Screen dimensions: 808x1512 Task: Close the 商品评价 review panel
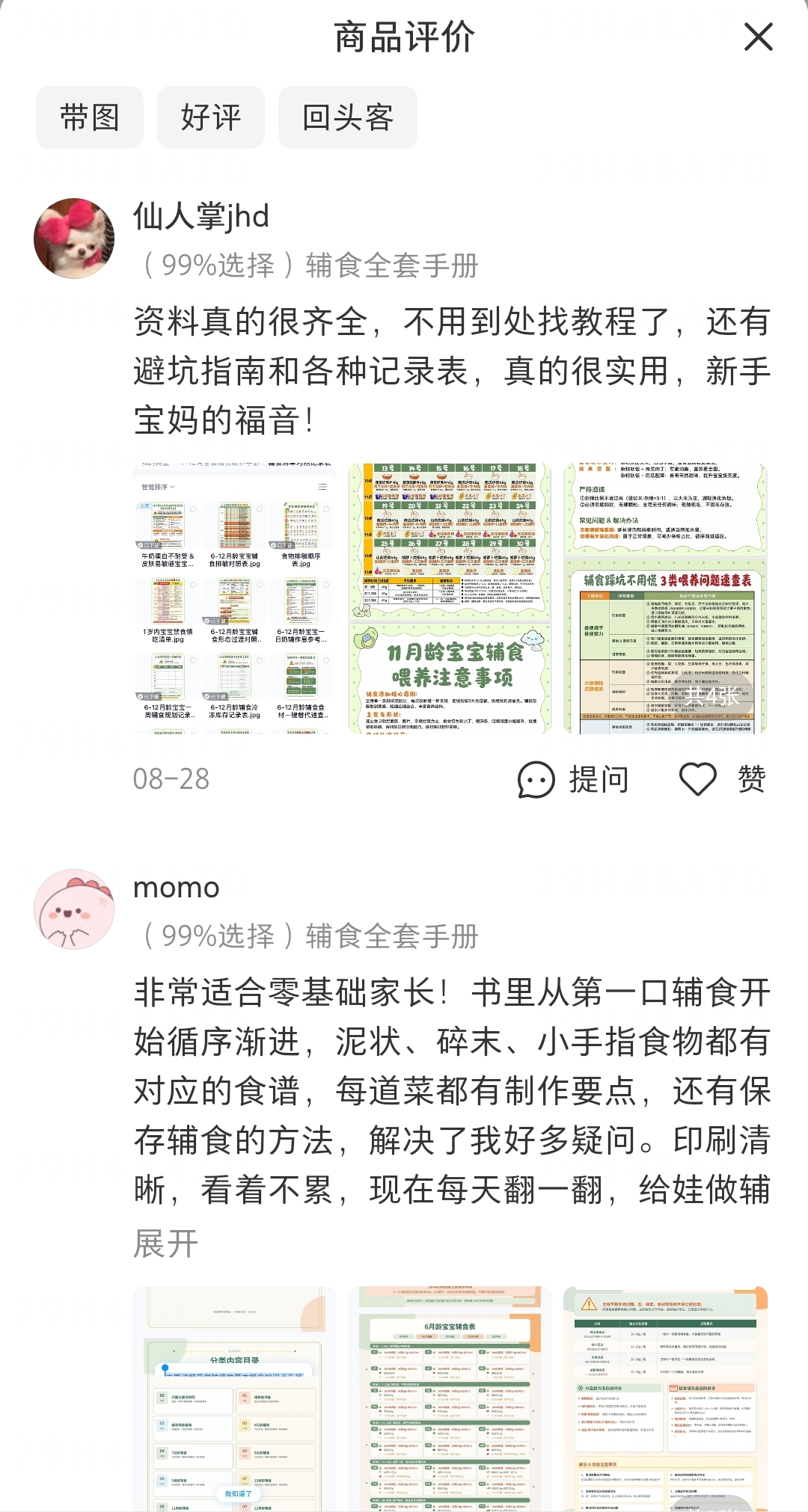pyautogui.click(x=758, y=37)
